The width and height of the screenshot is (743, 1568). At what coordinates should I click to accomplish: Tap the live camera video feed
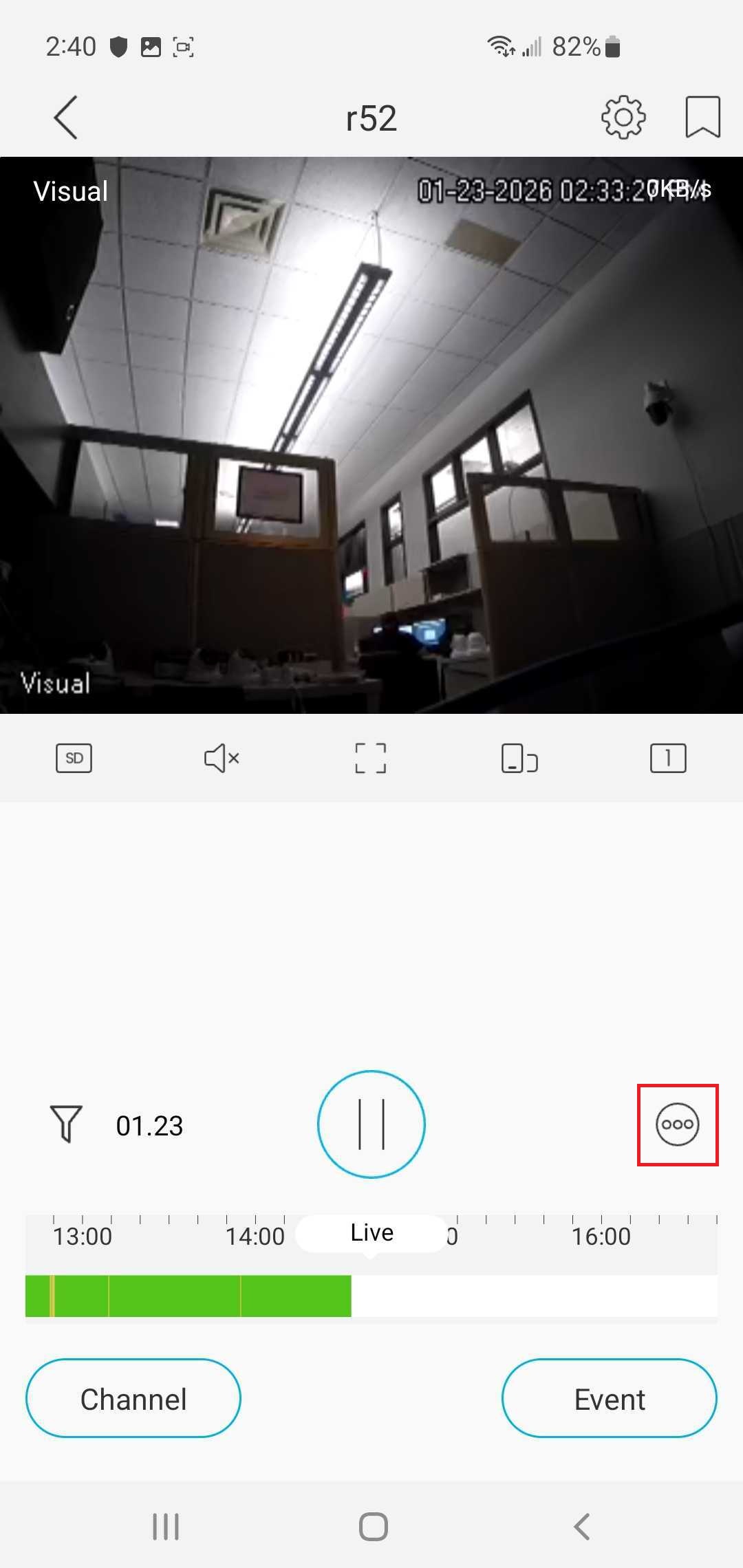[371, 435]
